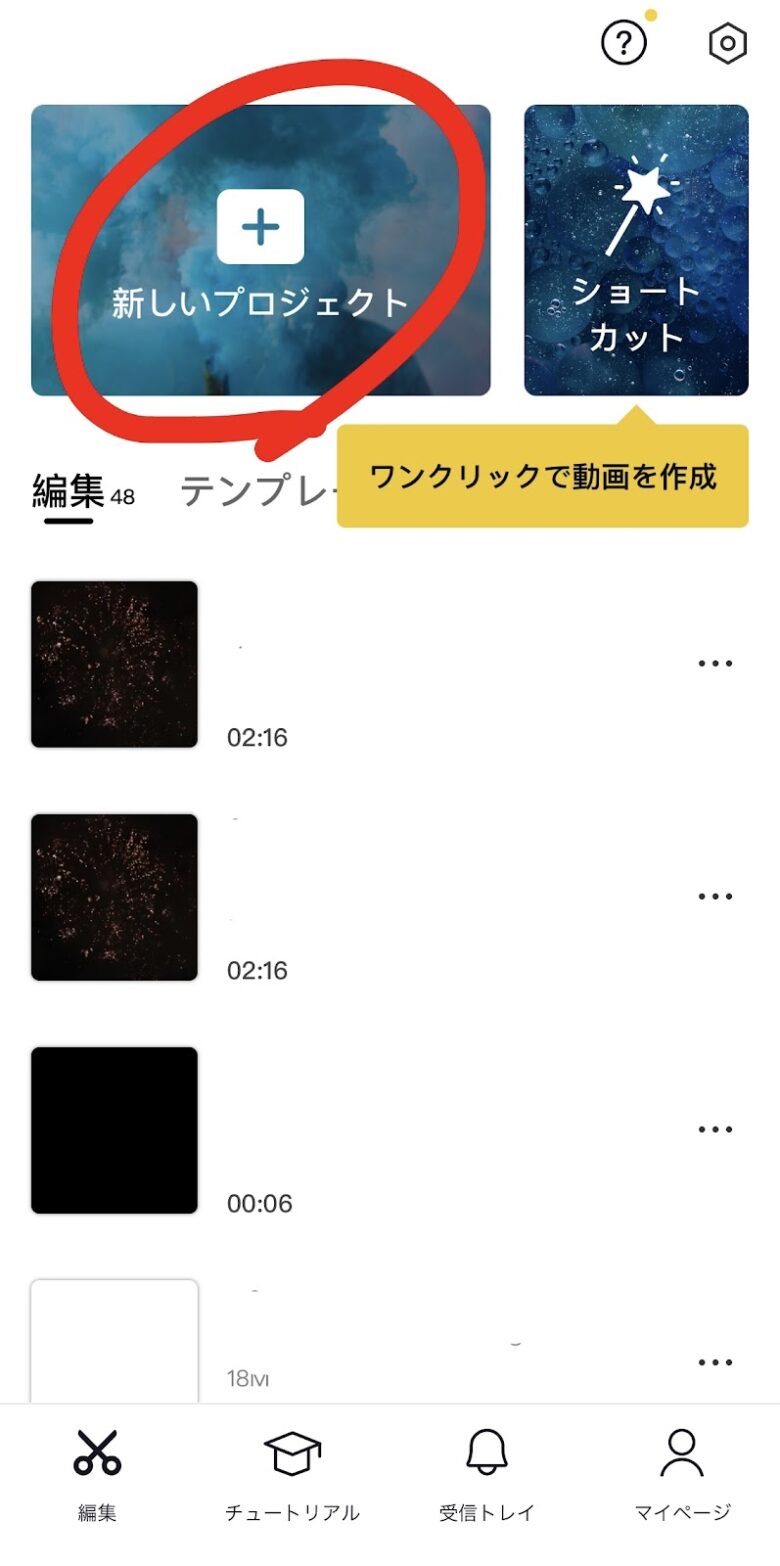Open the 受信トレイ bell tab
780x1566 pixels.
coord(487,1475)
